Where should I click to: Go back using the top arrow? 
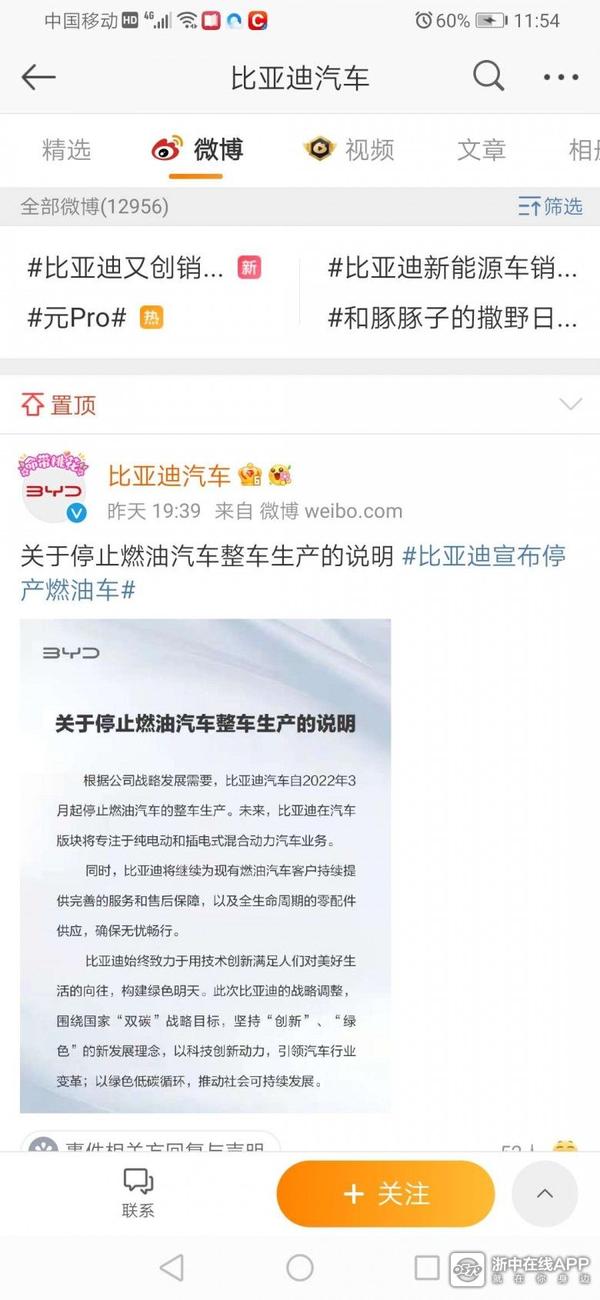[38, 78]
